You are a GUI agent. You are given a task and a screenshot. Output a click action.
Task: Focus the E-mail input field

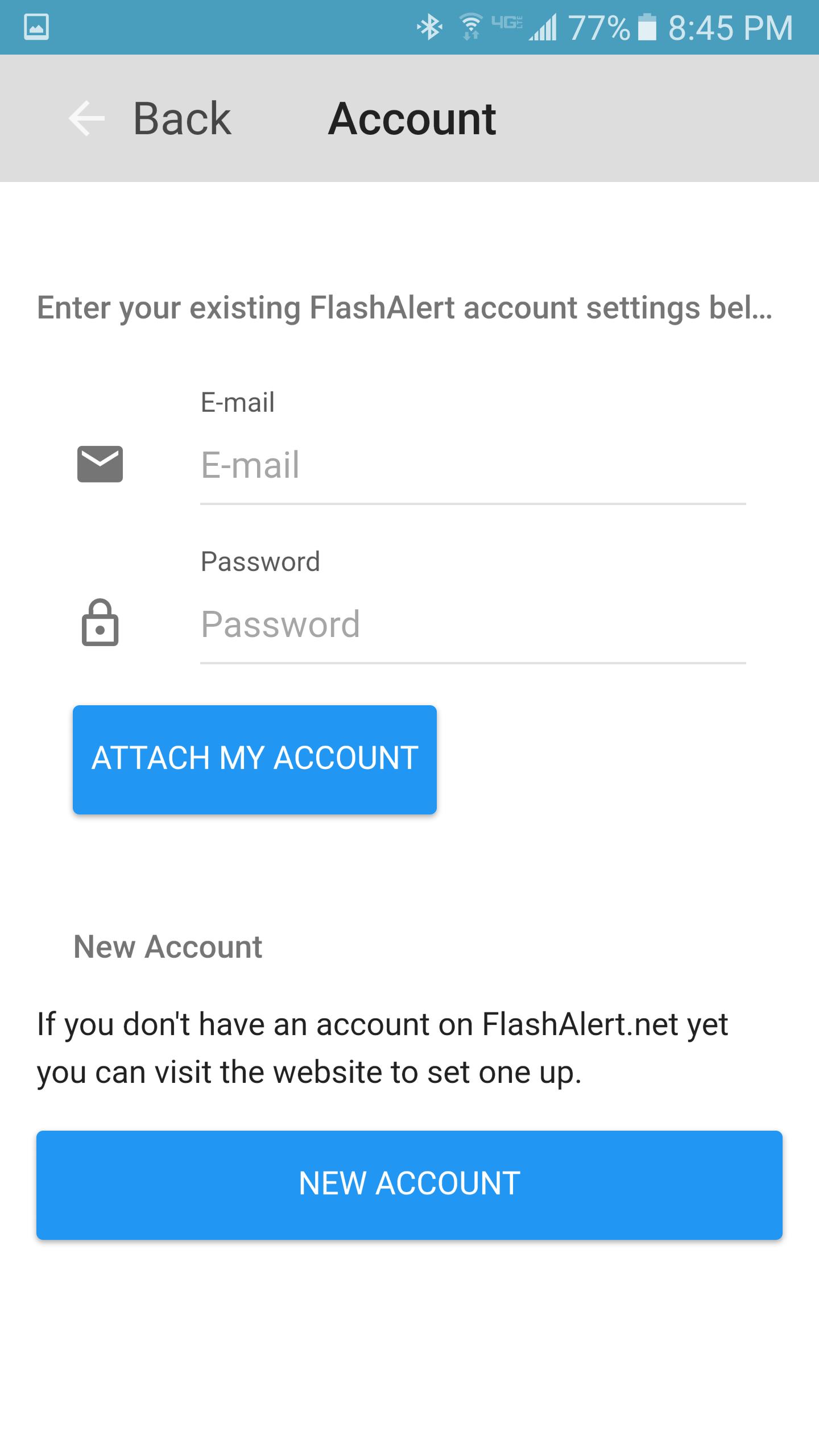click(x=472, y=465)
